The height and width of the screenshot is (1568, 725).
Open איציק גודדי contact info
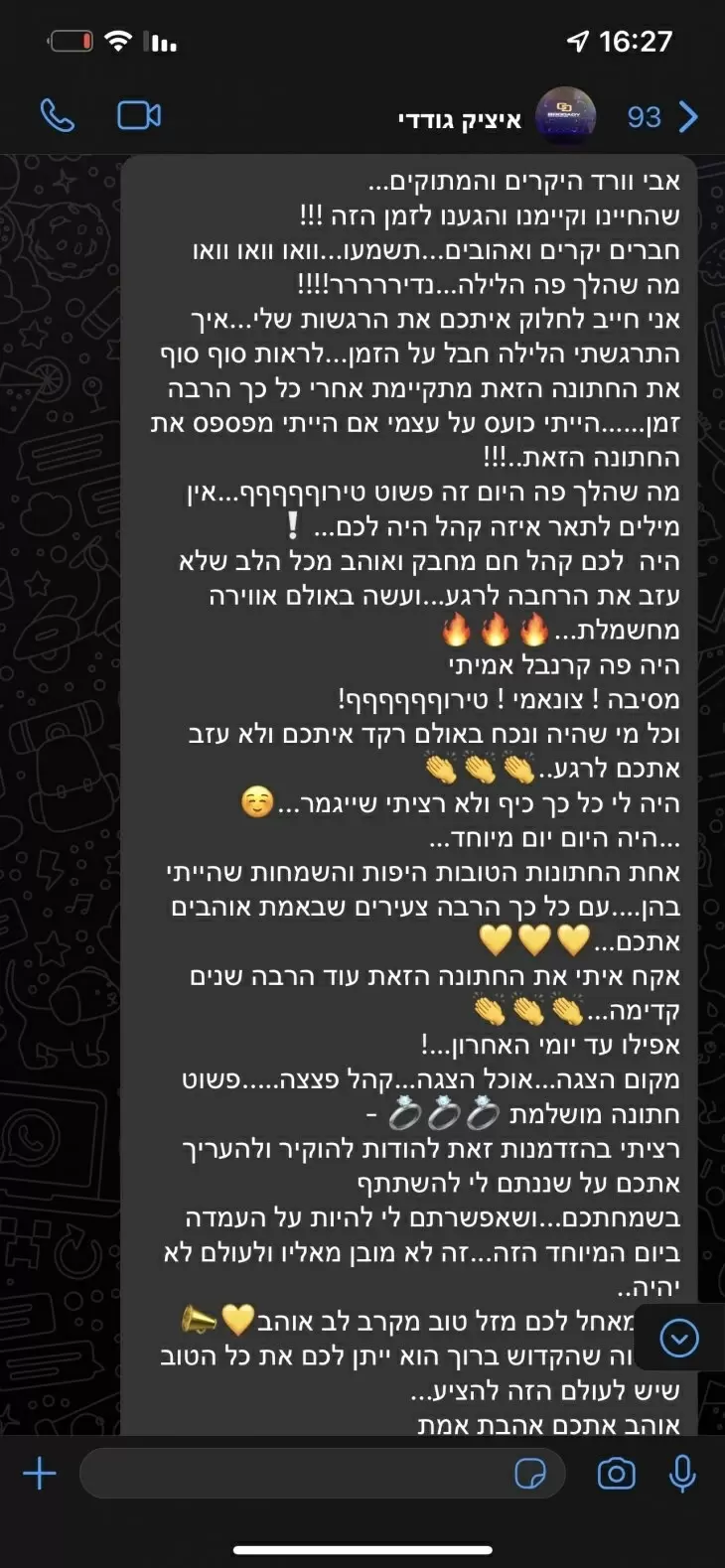(x=459, y=120)
